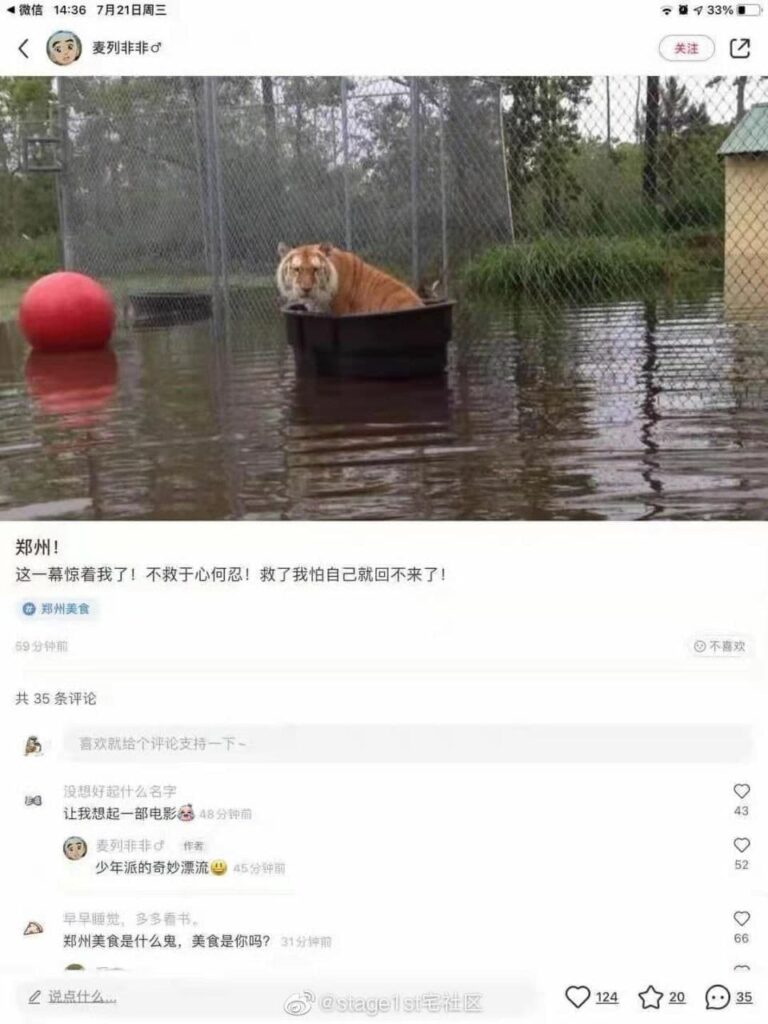Open the 郑州美食 topic tag
Viewport: 768px width, 1024px height.
[x=58, y=608]
